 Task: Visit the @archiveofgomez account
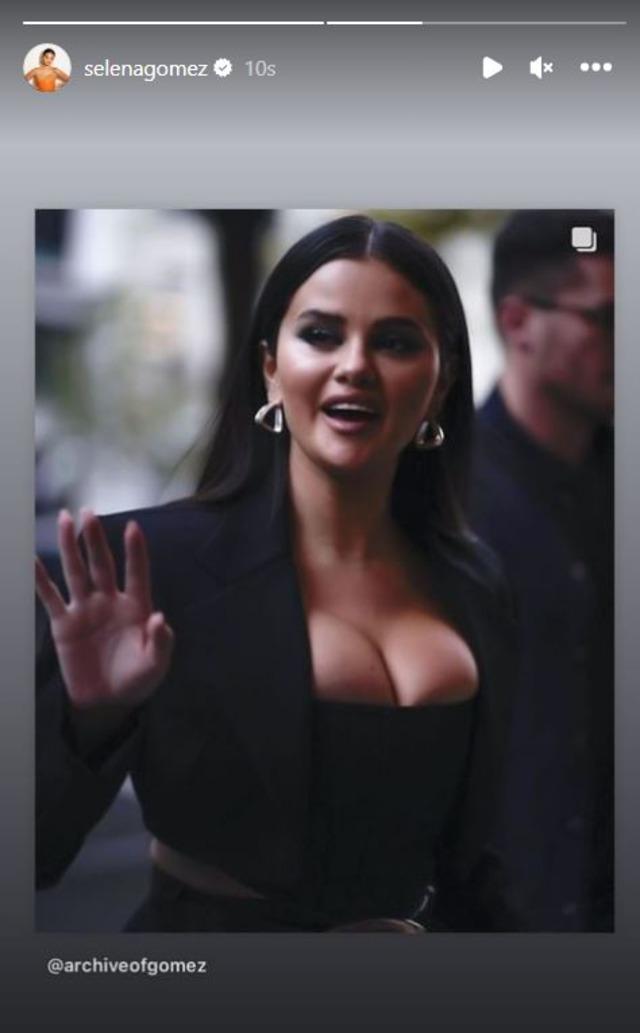pyautogui.click(x=127, y=966)
